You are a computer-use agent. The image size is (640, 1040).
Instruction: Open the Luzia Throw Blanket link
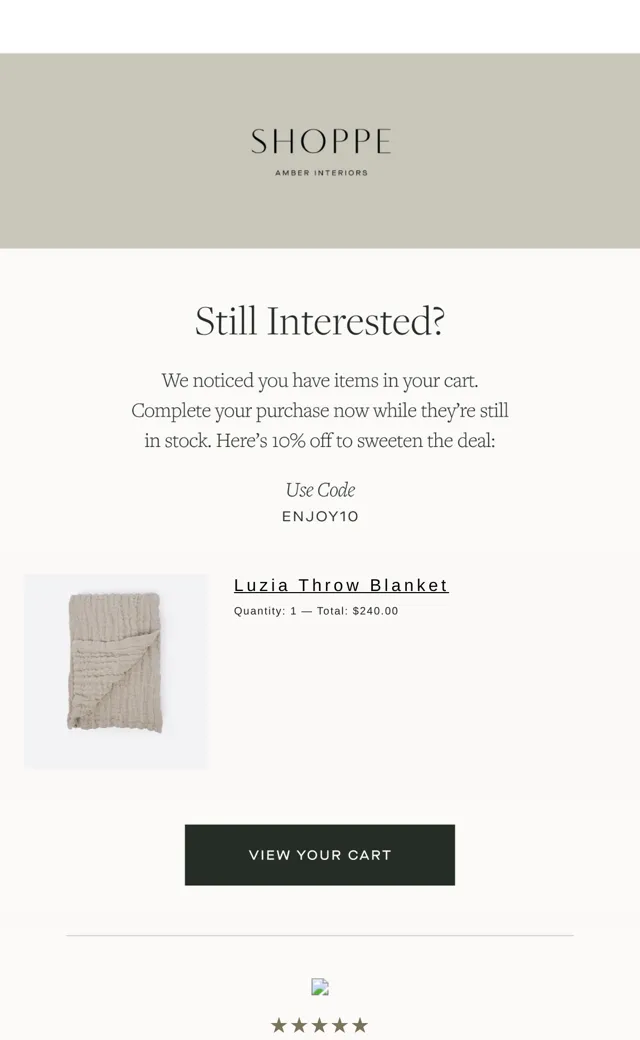click(341, 585)
